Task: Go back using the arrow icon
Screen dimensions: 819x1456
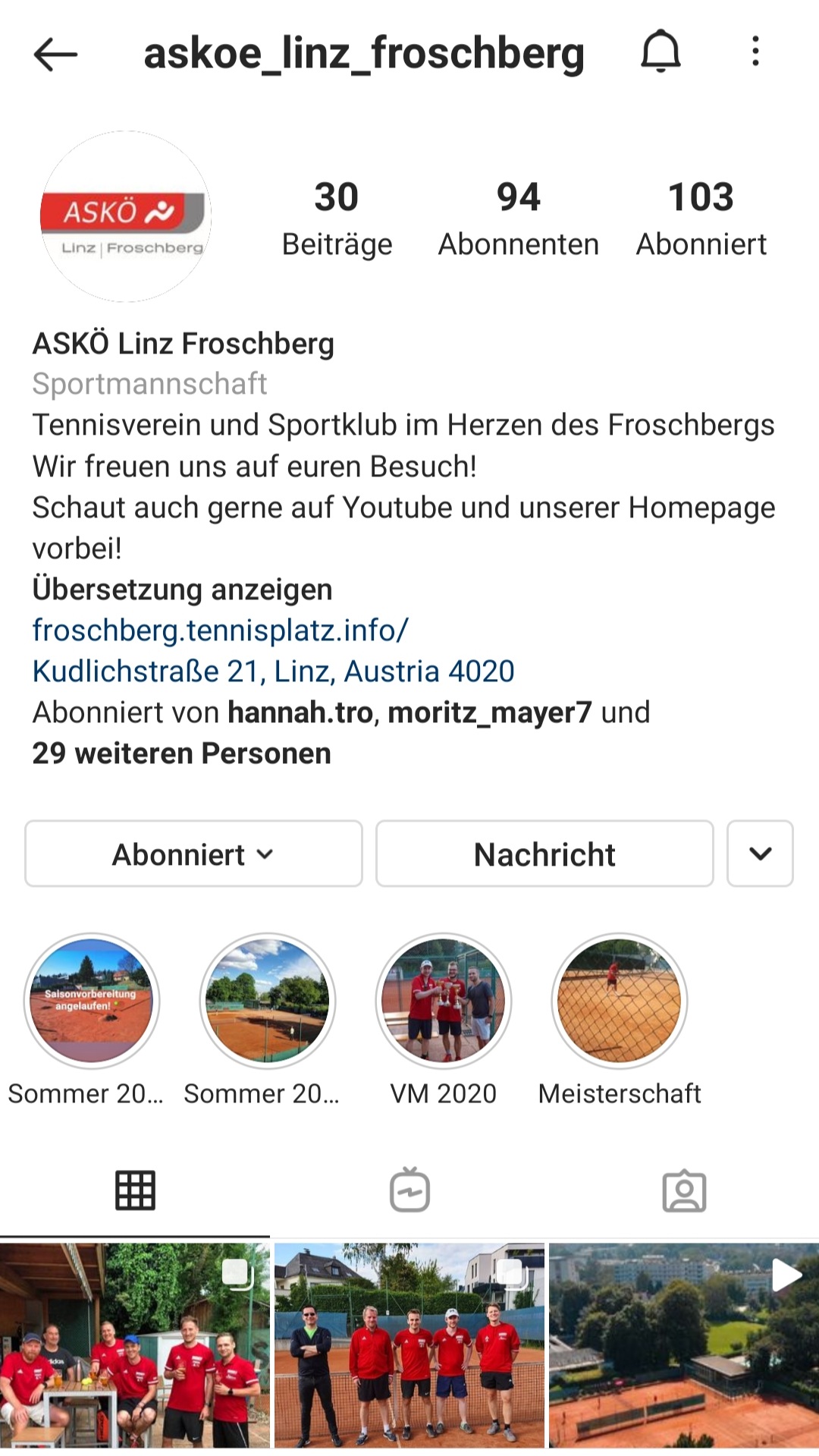Action: pos(55,54)
